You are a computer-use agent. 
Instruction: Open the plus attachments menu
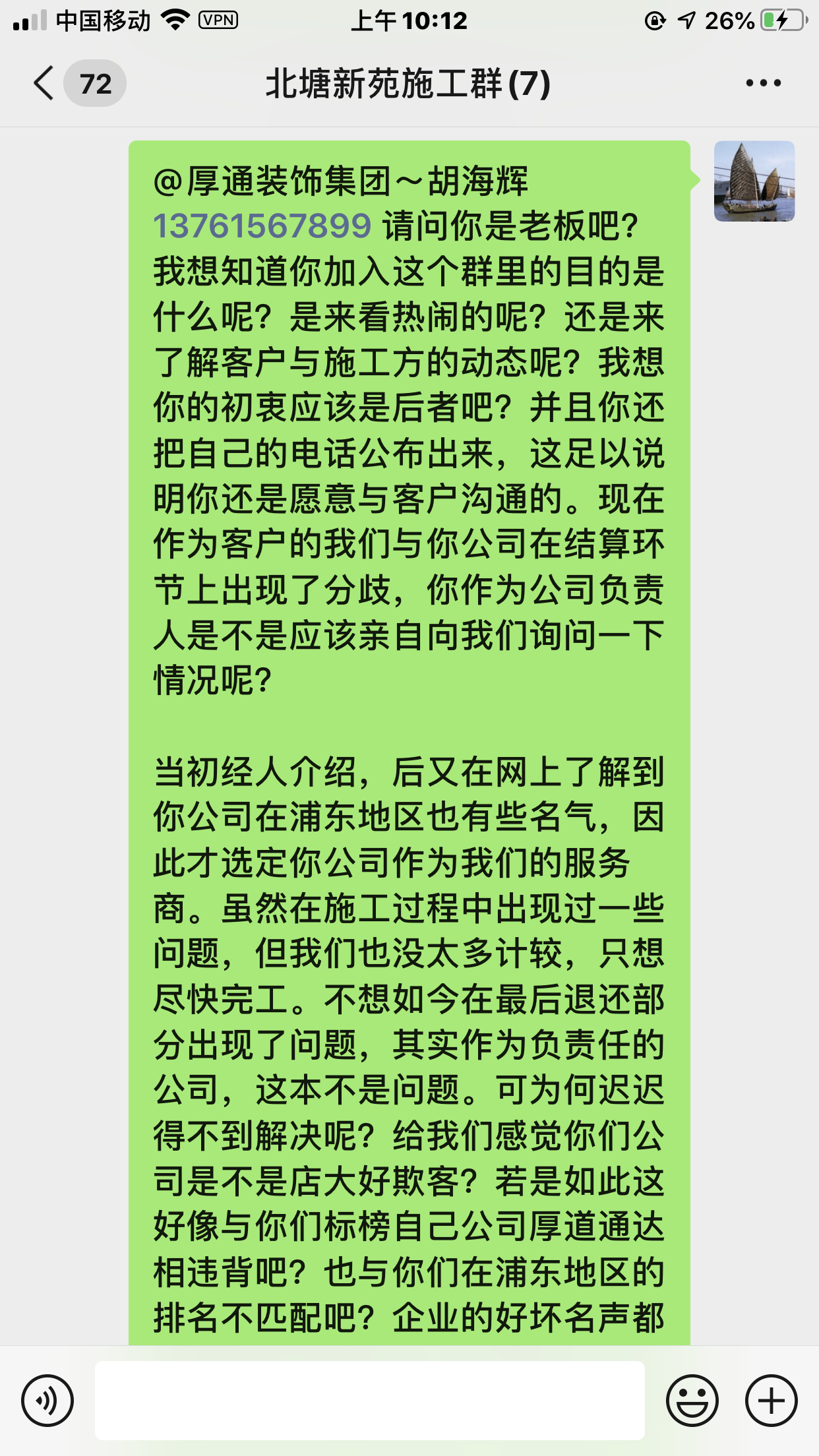coord(771,1400)
